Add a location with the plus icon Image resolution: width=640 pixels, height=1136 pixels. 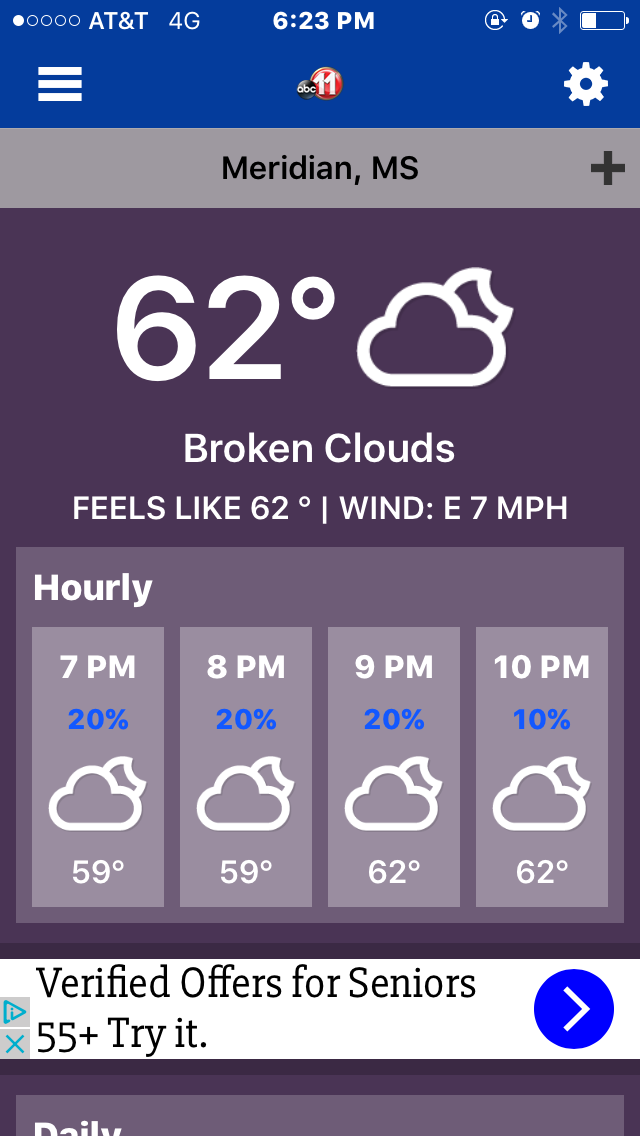607,168
